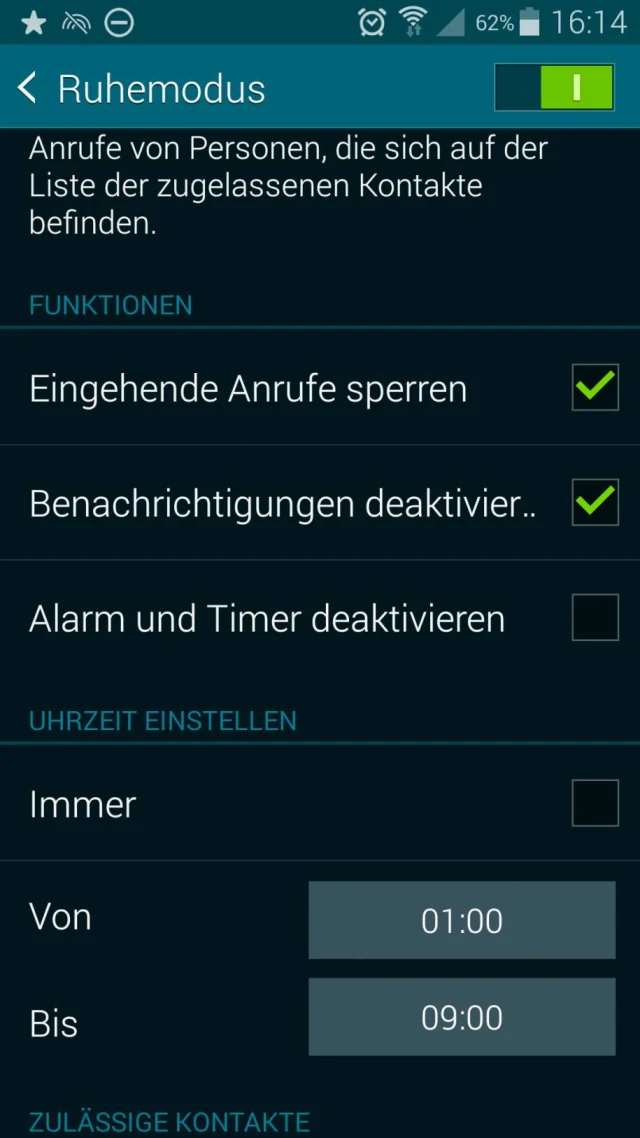The width and height of the screenshot is (640, 1138).
Task: Change the Von start time 01:00
Action: [461, 920]
